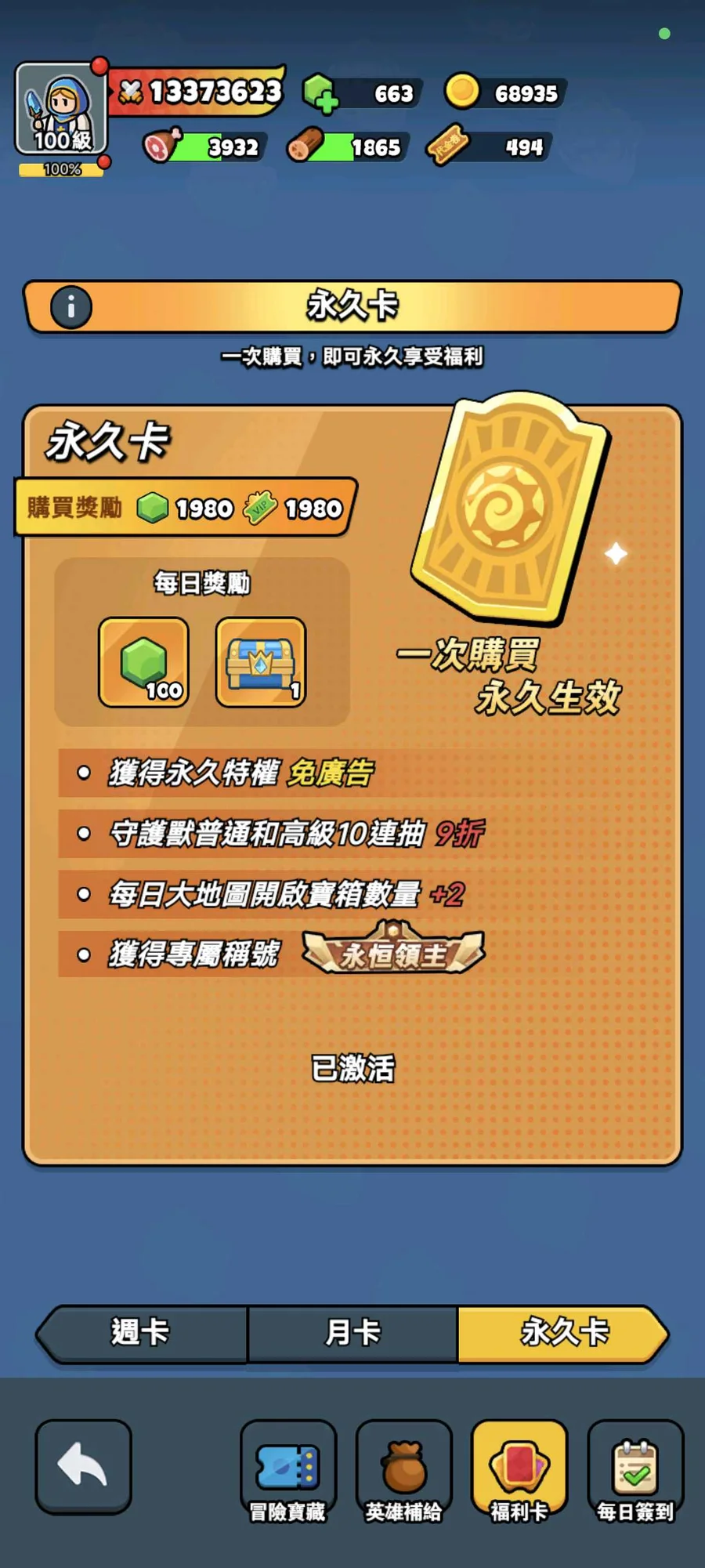705x1568 pixels.
Task: Open 每日簽到
Action: (635, 1471)
